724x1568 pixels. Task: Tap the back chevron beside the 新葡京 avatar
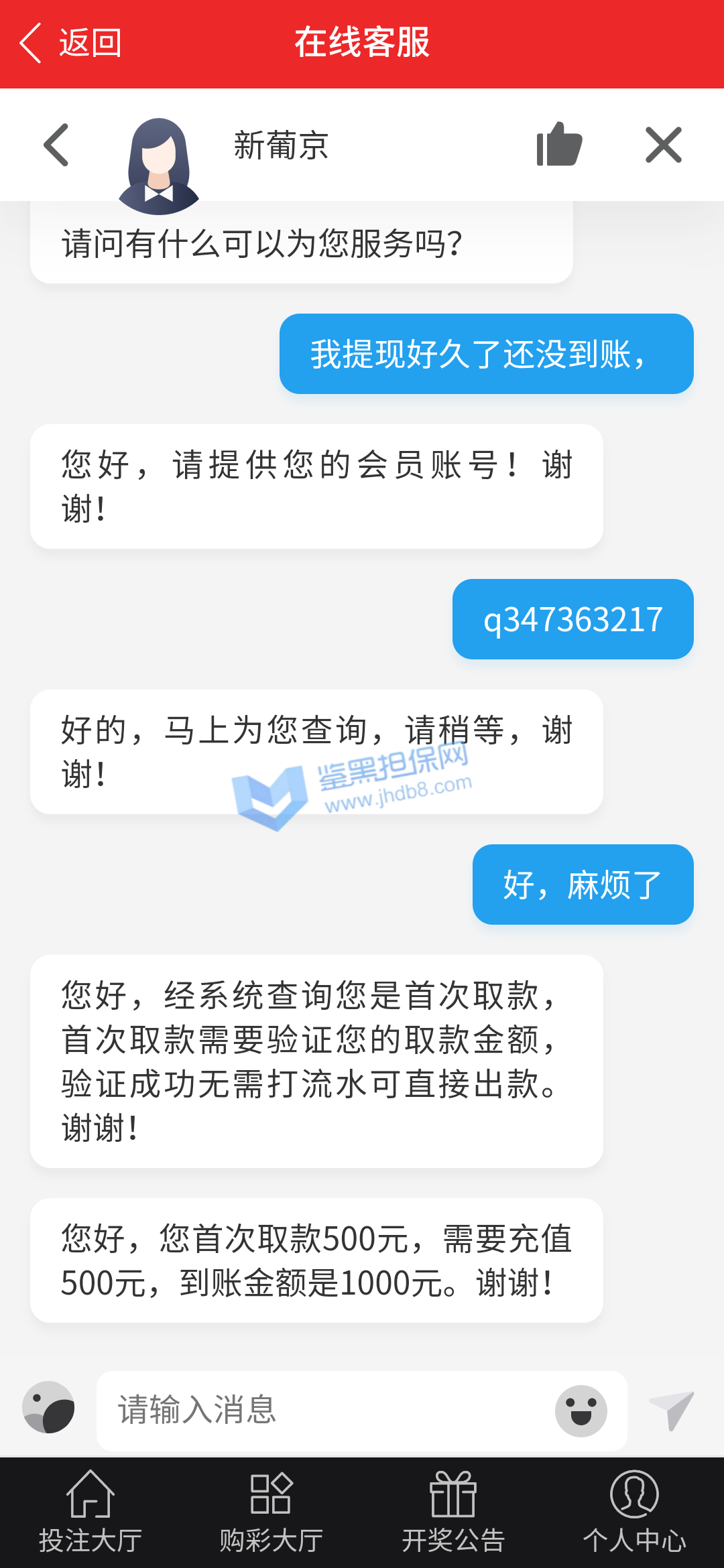(x=56, y=145)
